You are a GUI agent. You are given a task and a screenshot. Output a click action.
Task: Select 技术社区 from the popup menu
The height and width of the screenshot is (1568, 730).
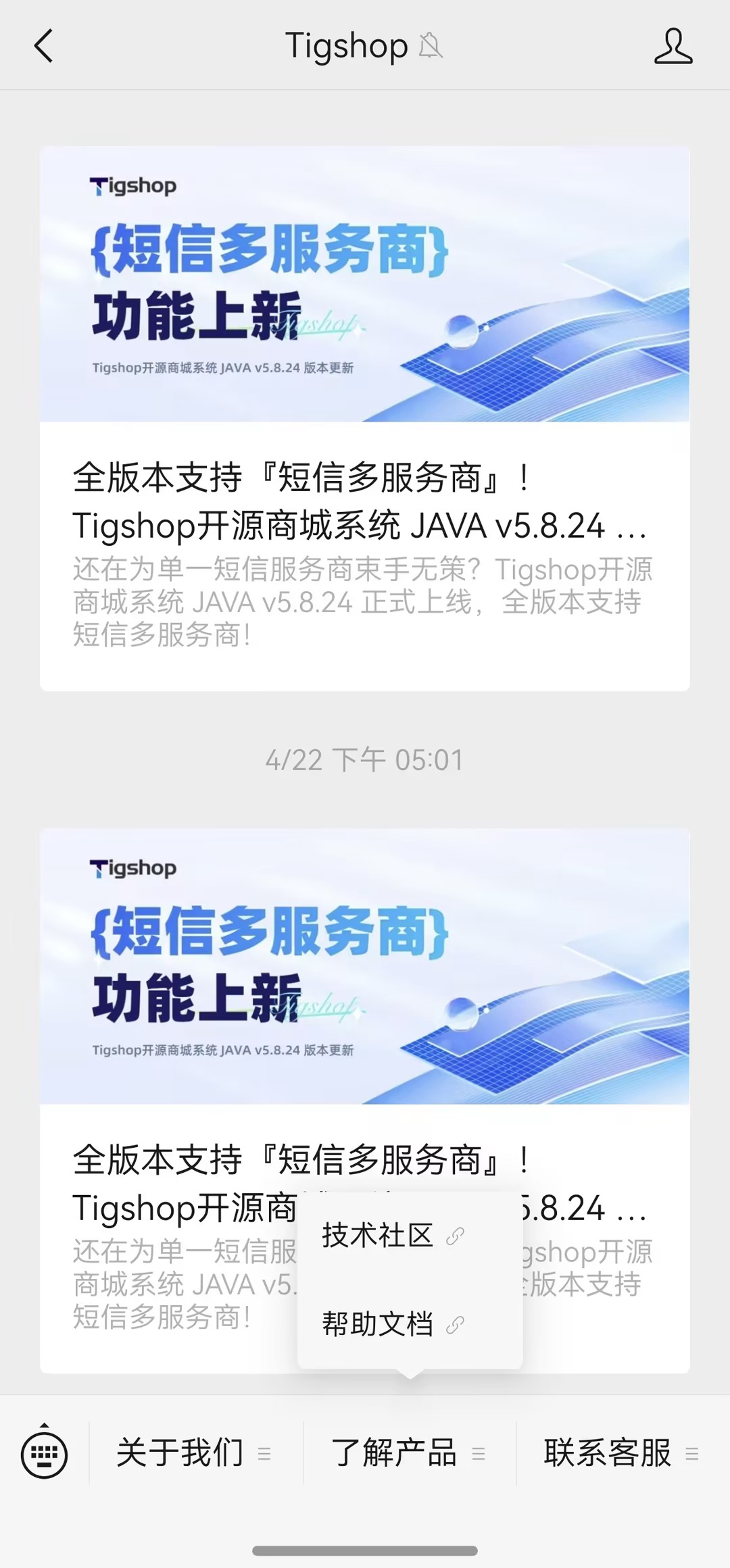392,1236
